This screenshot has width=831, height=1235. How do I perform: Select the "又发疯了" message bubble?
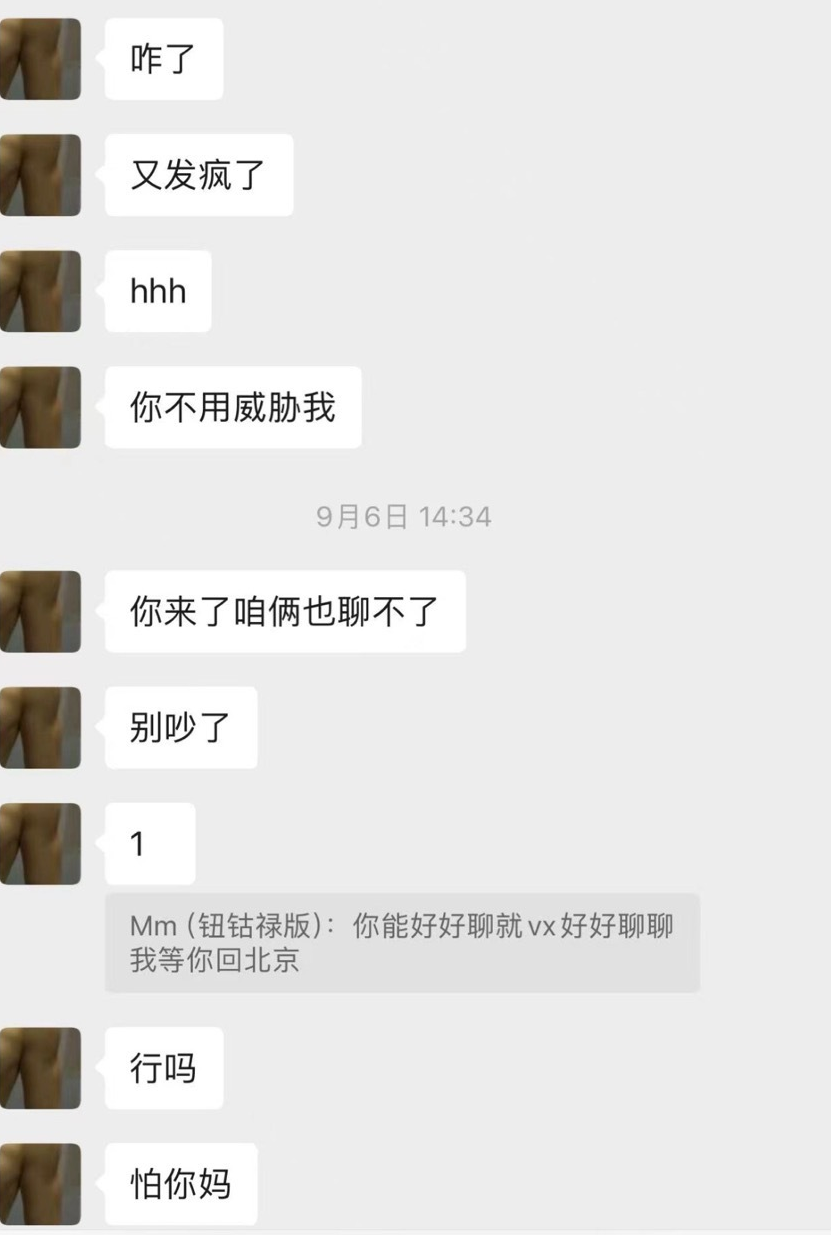197,176
